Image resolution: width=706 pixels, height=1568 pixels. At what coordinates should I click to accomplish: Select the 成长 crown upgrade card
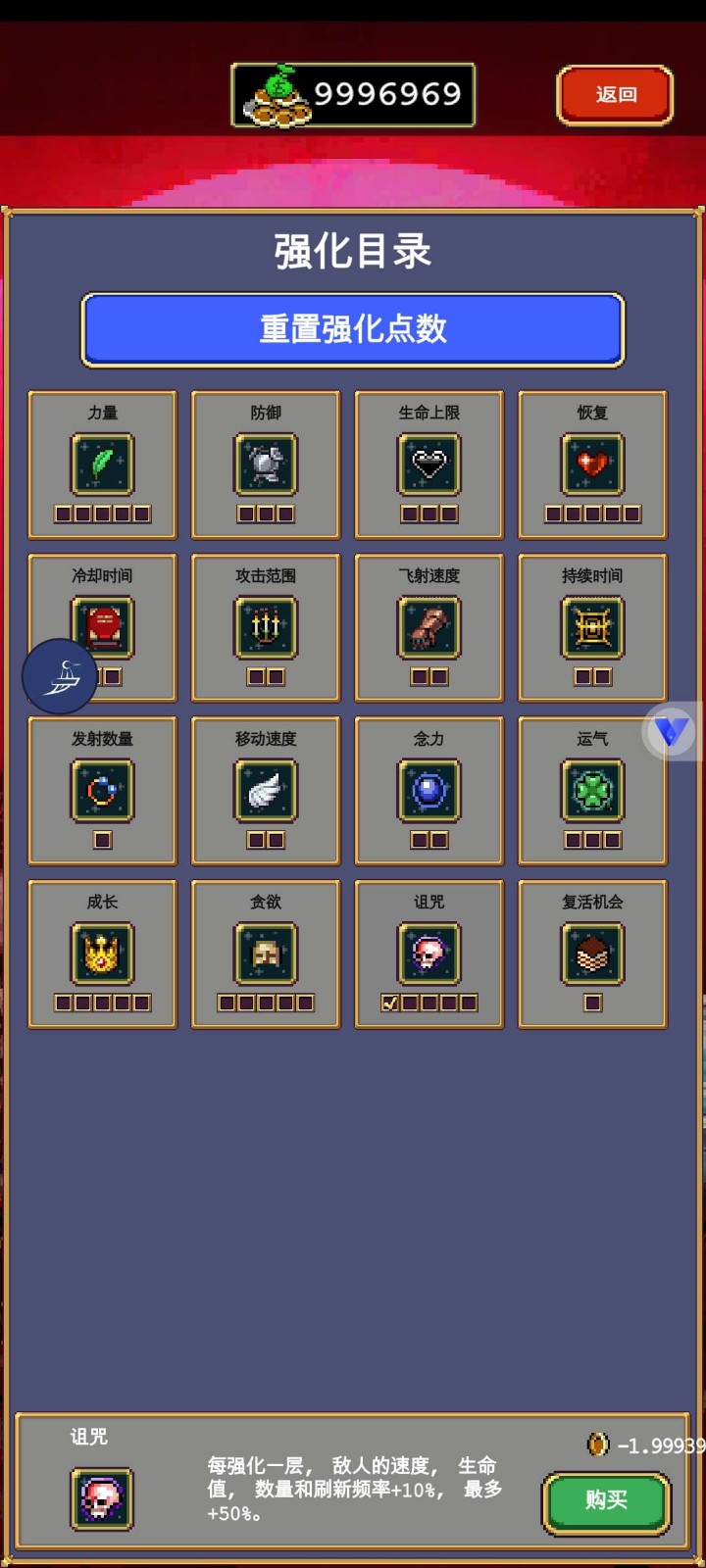click(103, 954)
